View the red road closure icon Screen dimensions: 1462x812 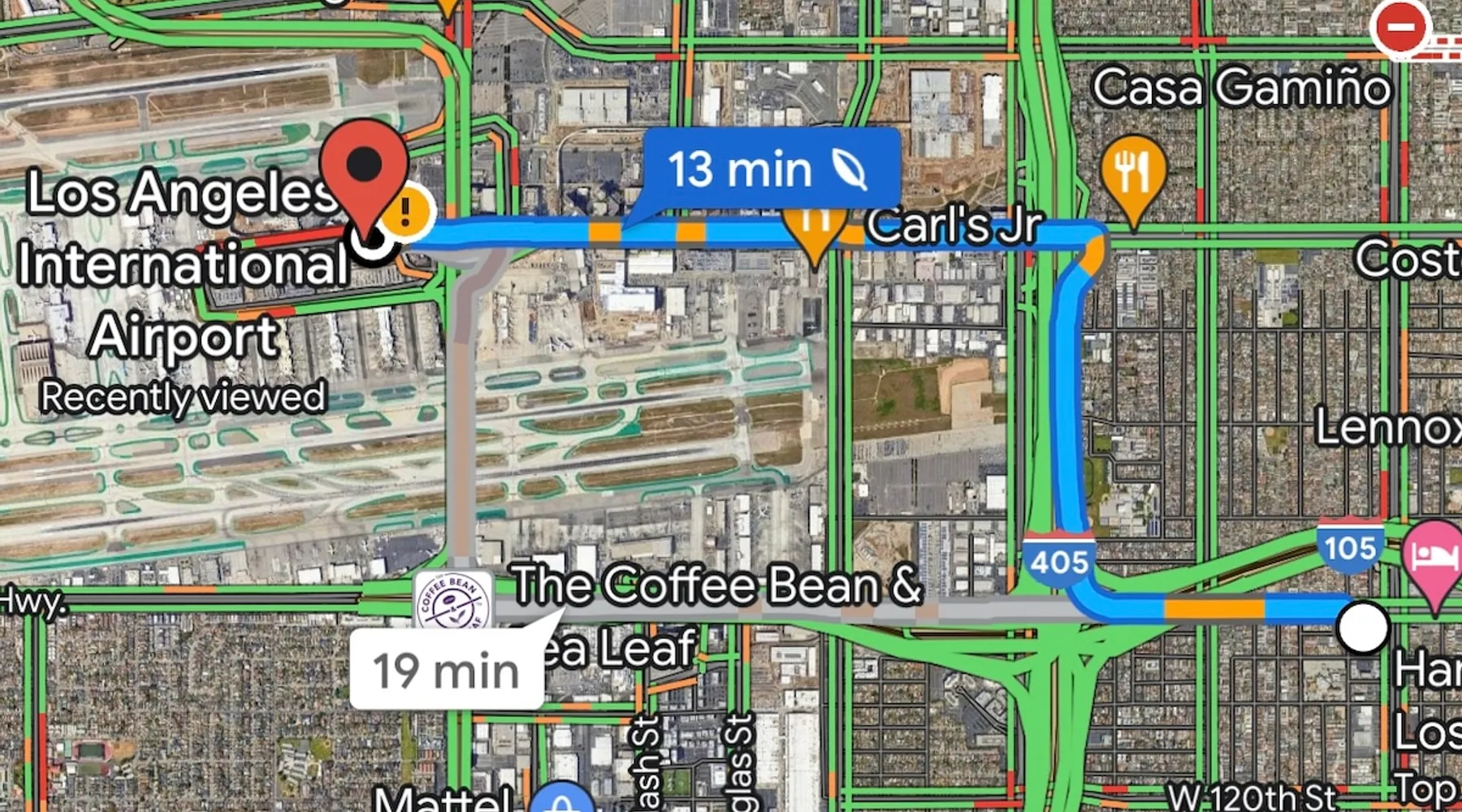(1400, 27)
